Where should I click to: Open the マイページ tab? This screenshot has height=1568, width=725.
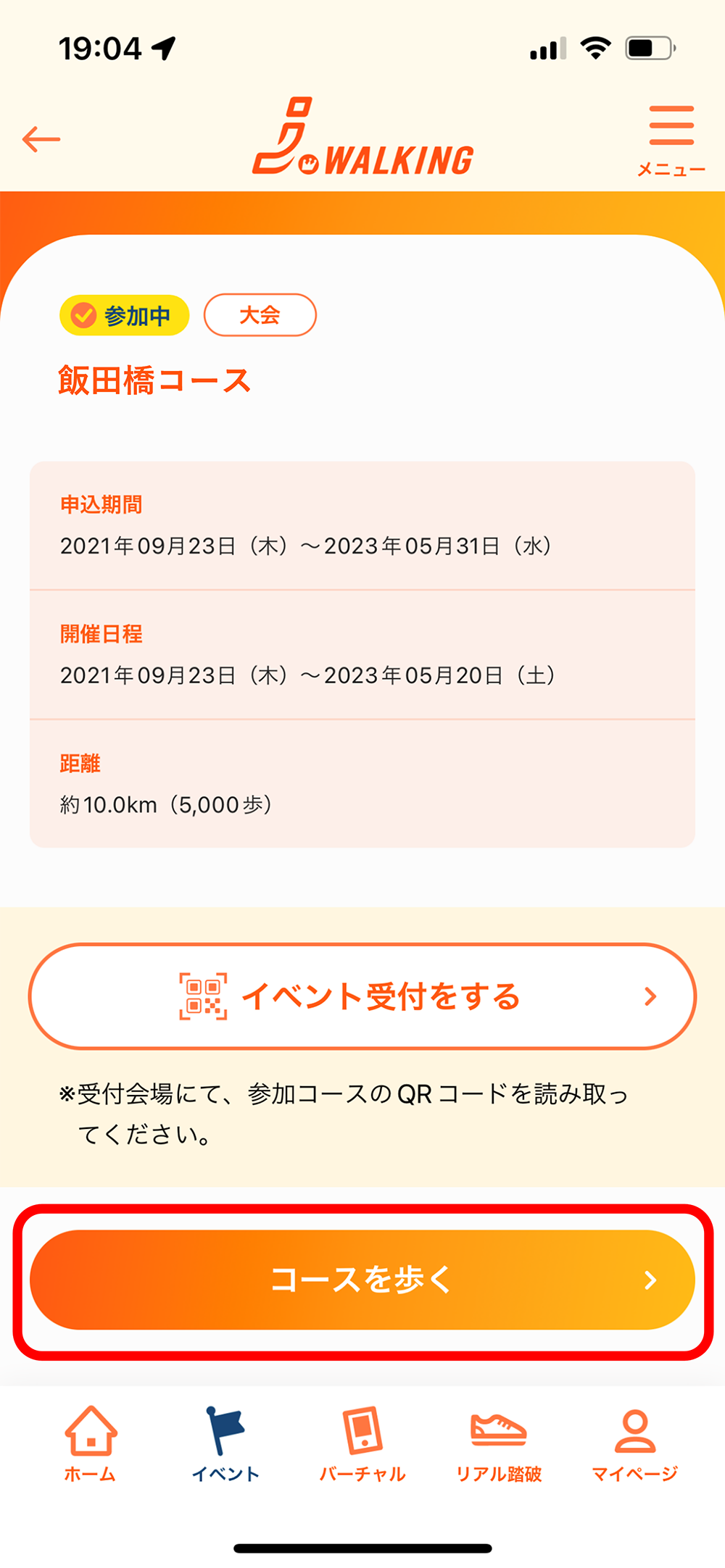[x=635, y=1443]
